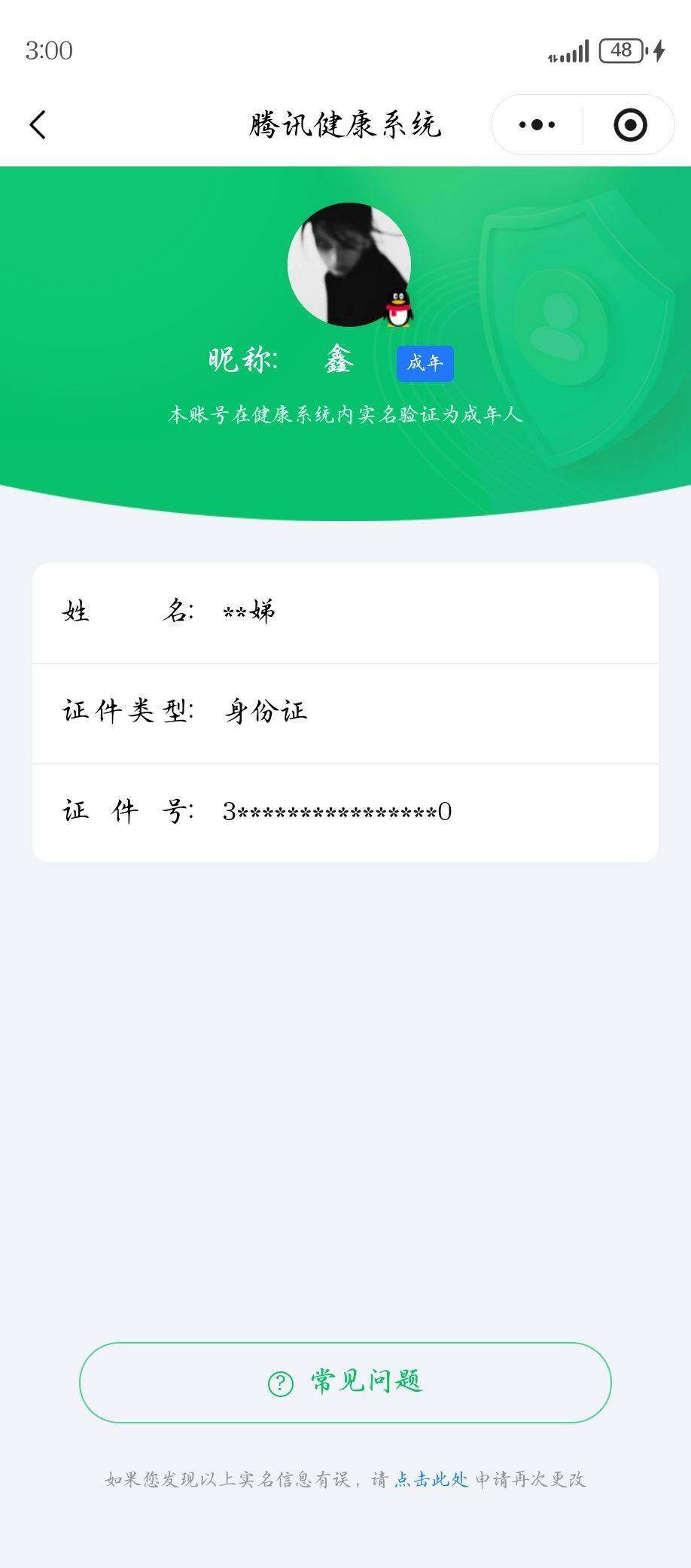Screen dimensions: 691x1568
Task: Click the 身份证 certificate type row
Action: 345,712
